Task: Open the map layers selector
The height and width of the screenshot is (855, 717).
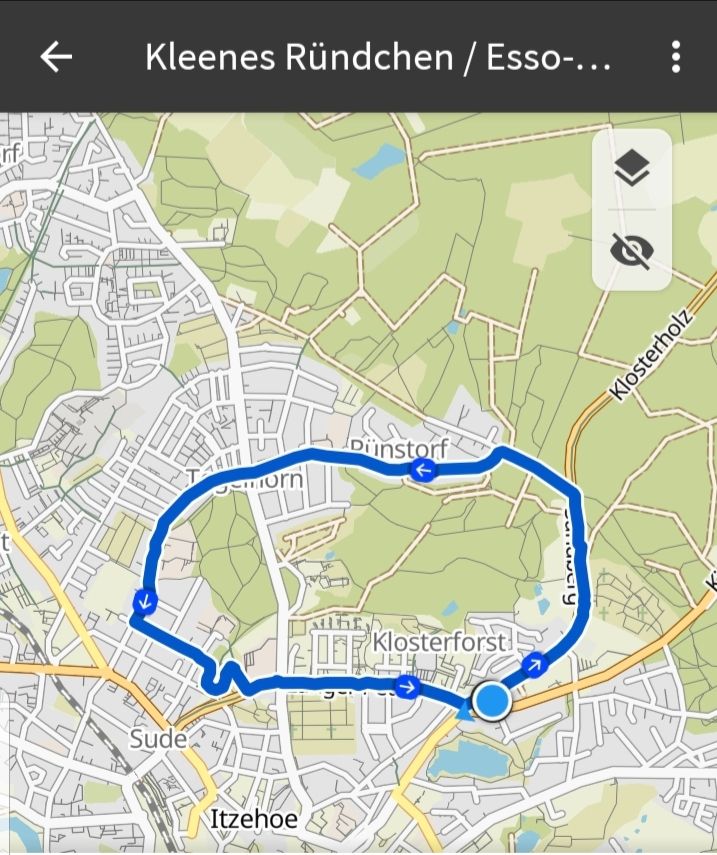Action: coord(631,168)
